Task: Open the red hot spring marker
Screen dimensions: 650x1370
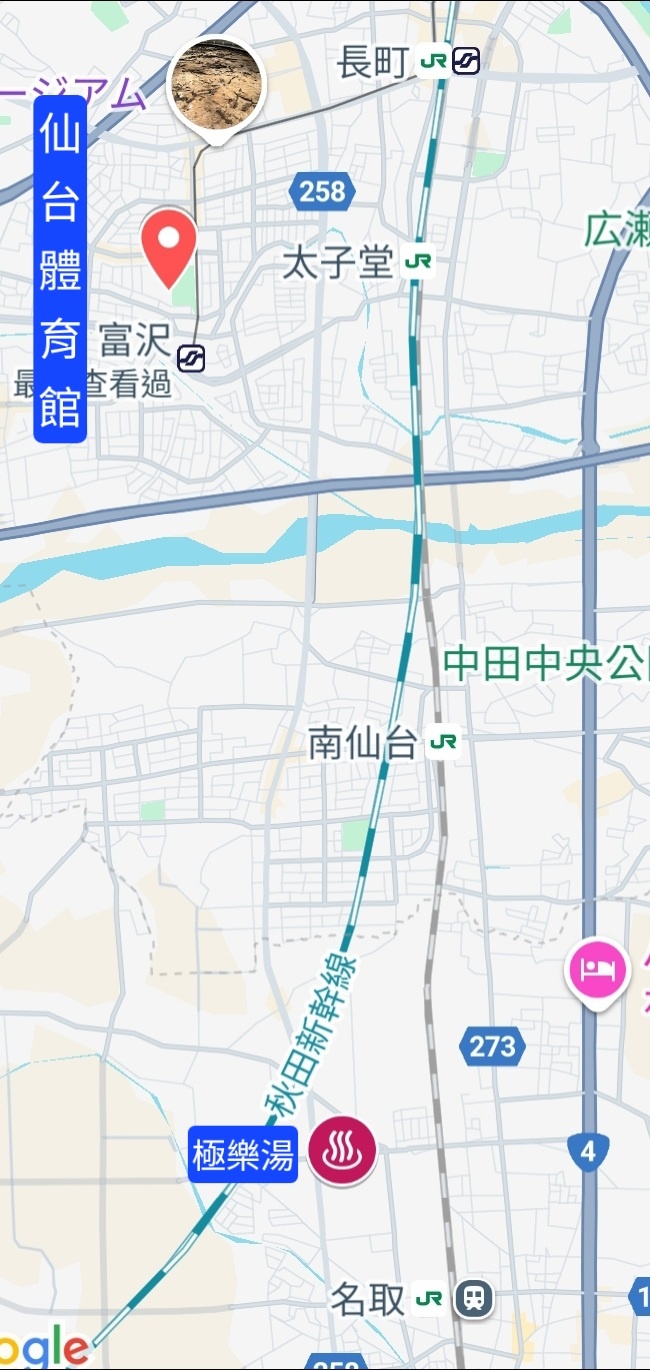Action: coord(342,1151)
